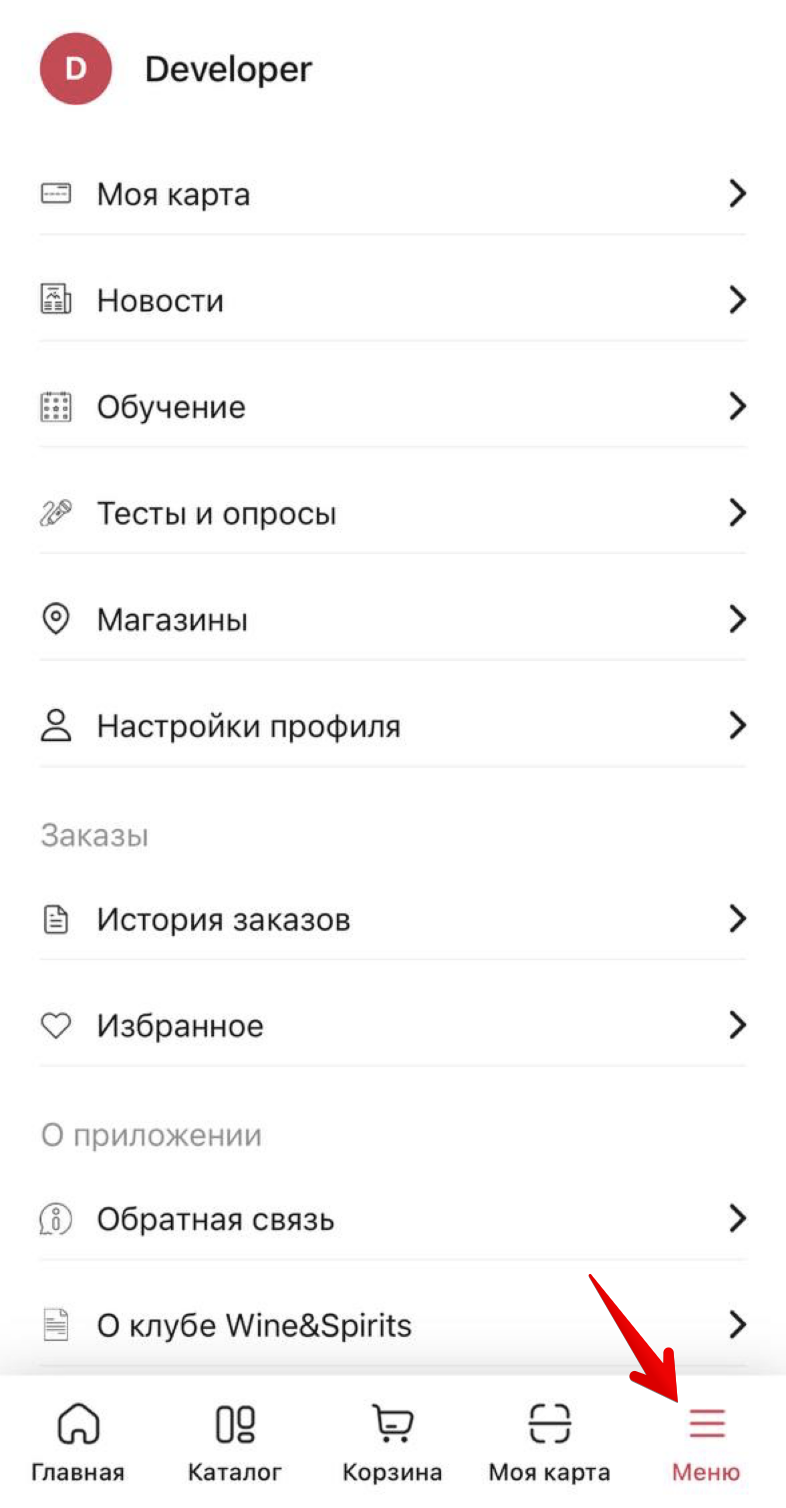Screen dimensions: 786x1508
Task: View История заказов
Action: click(x=392, y=919)
